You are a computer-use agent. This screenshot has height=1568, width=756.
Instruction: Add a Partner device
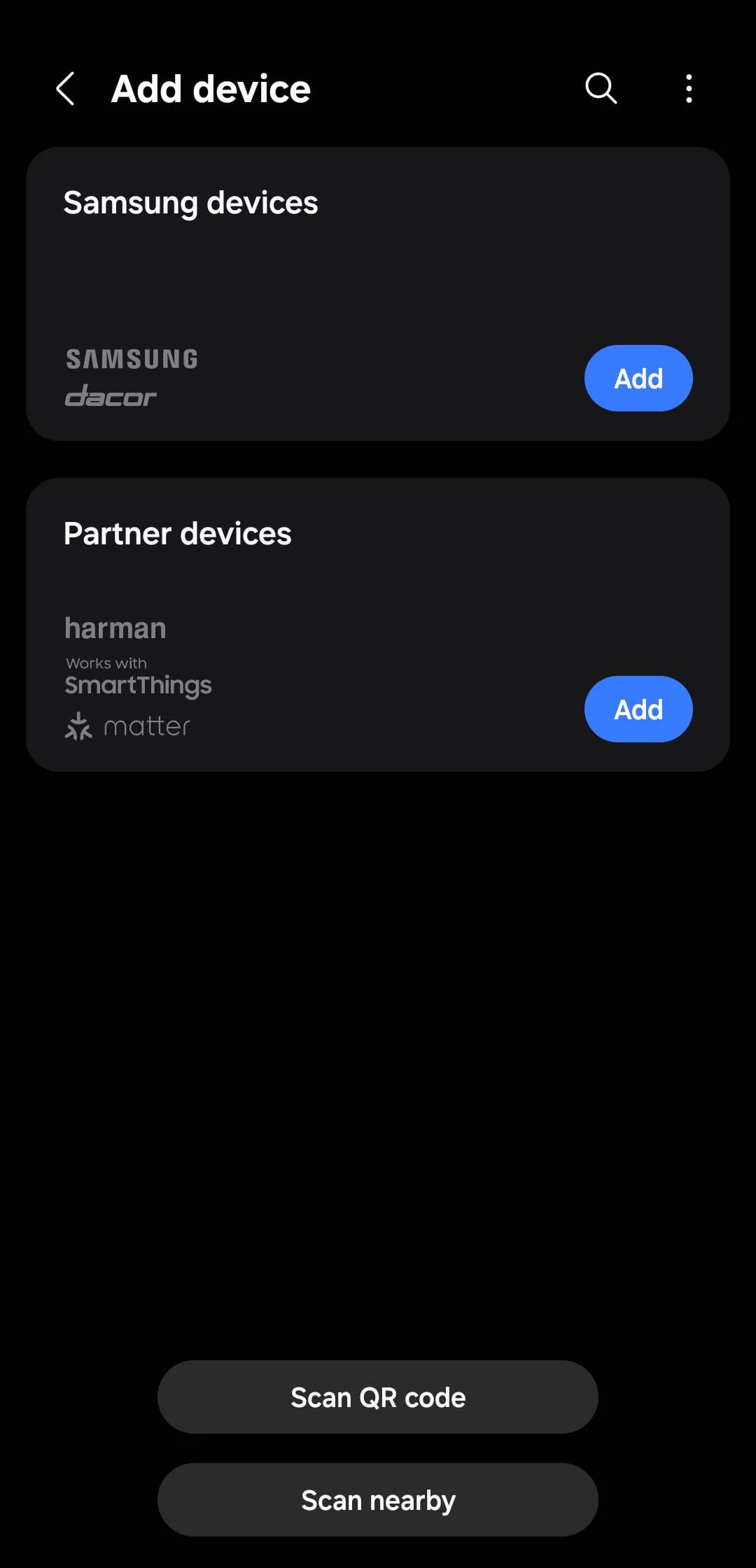(638, 709)
